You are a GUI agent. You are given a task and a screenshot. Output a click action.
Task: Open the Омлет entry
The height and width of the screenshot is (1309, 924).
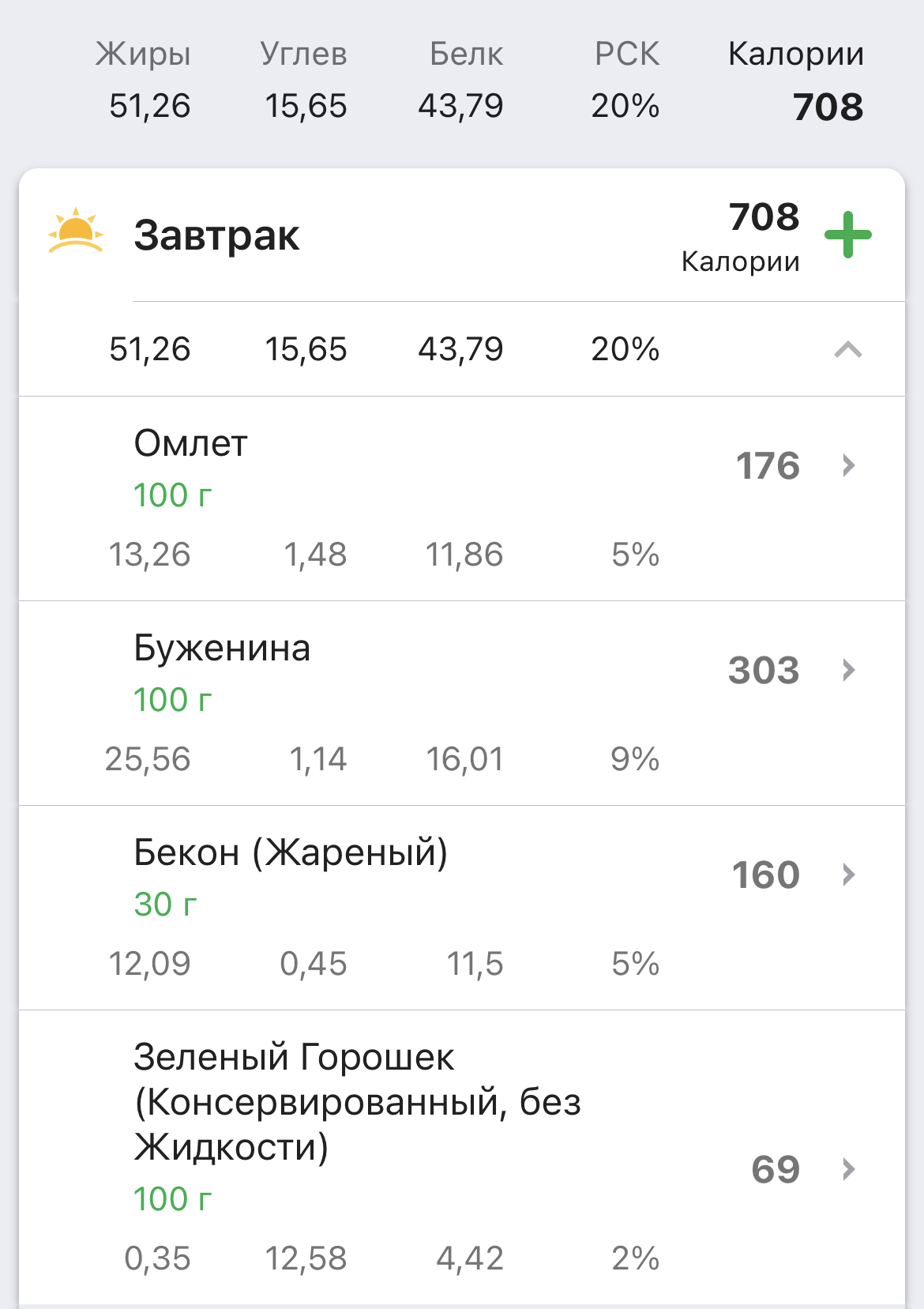pos(462,498)
